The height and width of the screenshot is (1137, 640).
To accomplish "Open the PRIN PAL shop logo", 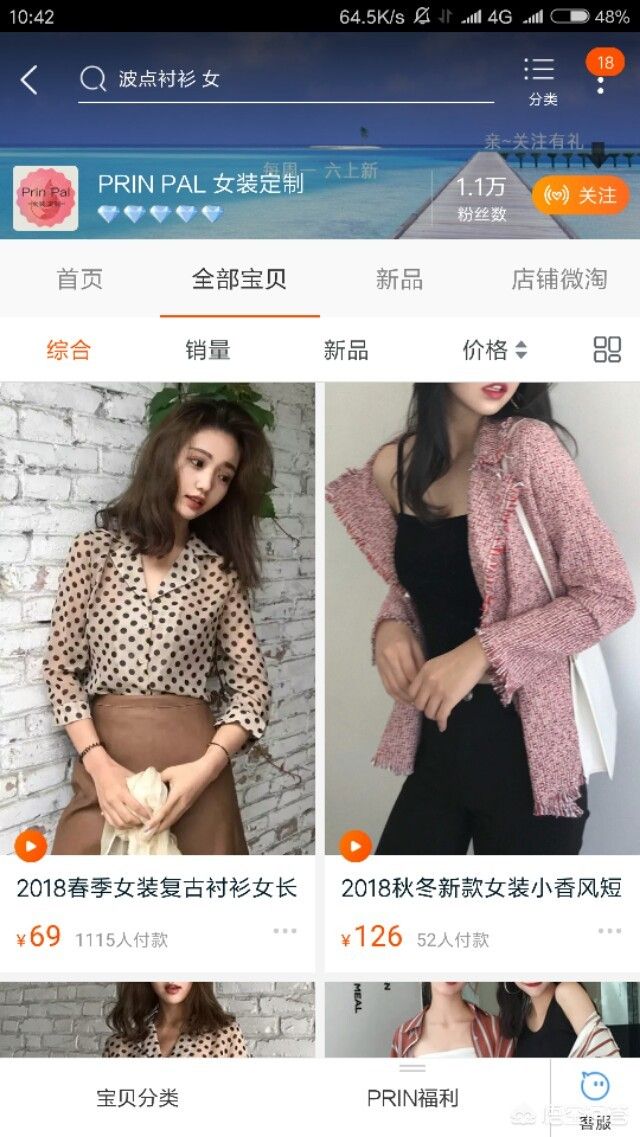I will [45, 198].
